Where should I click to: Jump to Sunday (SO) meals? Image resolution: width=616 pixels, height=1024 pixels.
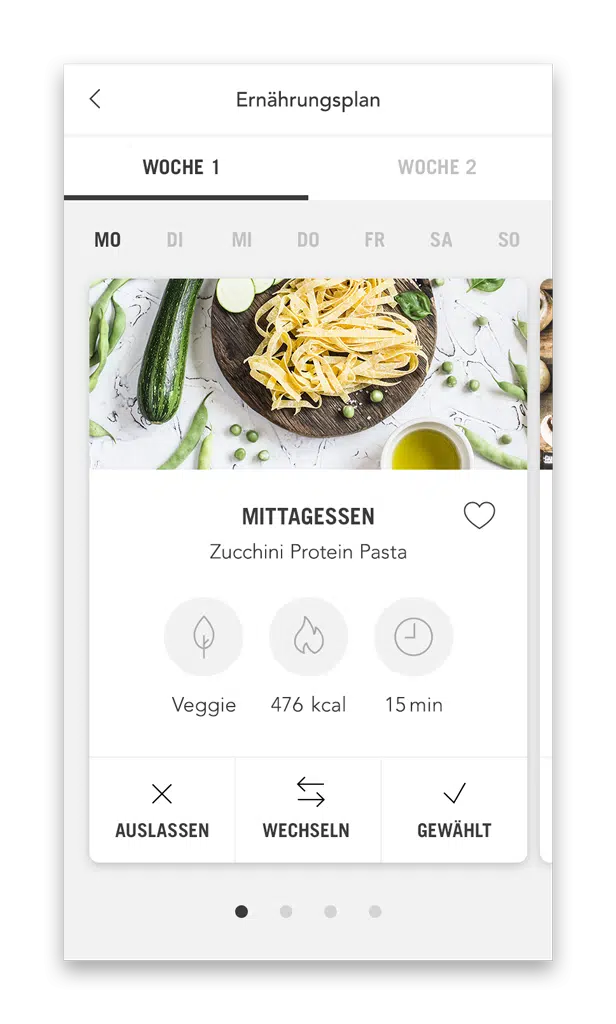click(x=509, y=240)
